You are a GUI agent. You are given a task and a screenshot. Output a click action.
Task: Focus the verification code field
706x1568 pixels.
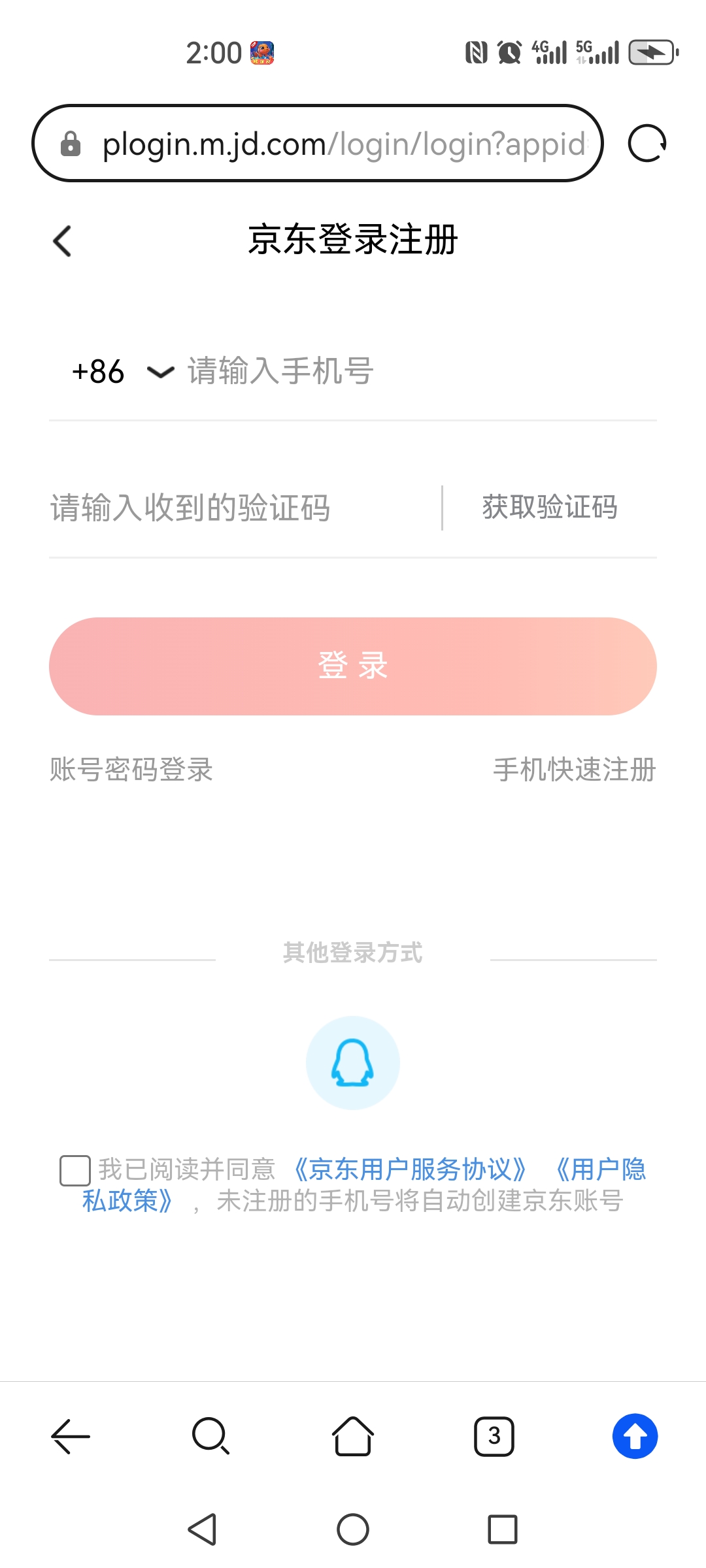coord(242,508)
